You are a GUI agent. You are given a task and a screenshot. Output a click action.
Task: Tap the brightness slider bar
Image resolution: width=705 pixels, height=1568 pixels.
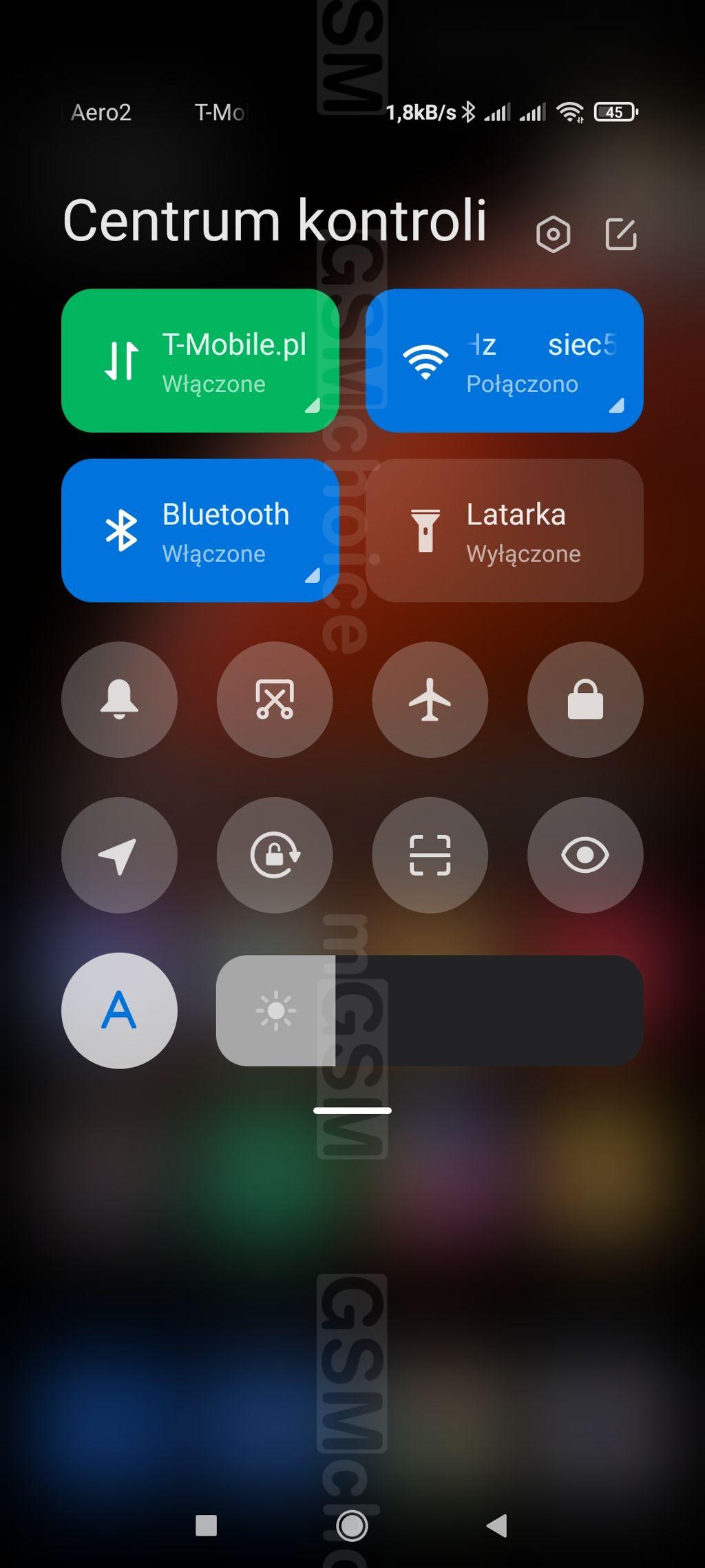point(430,1011)
